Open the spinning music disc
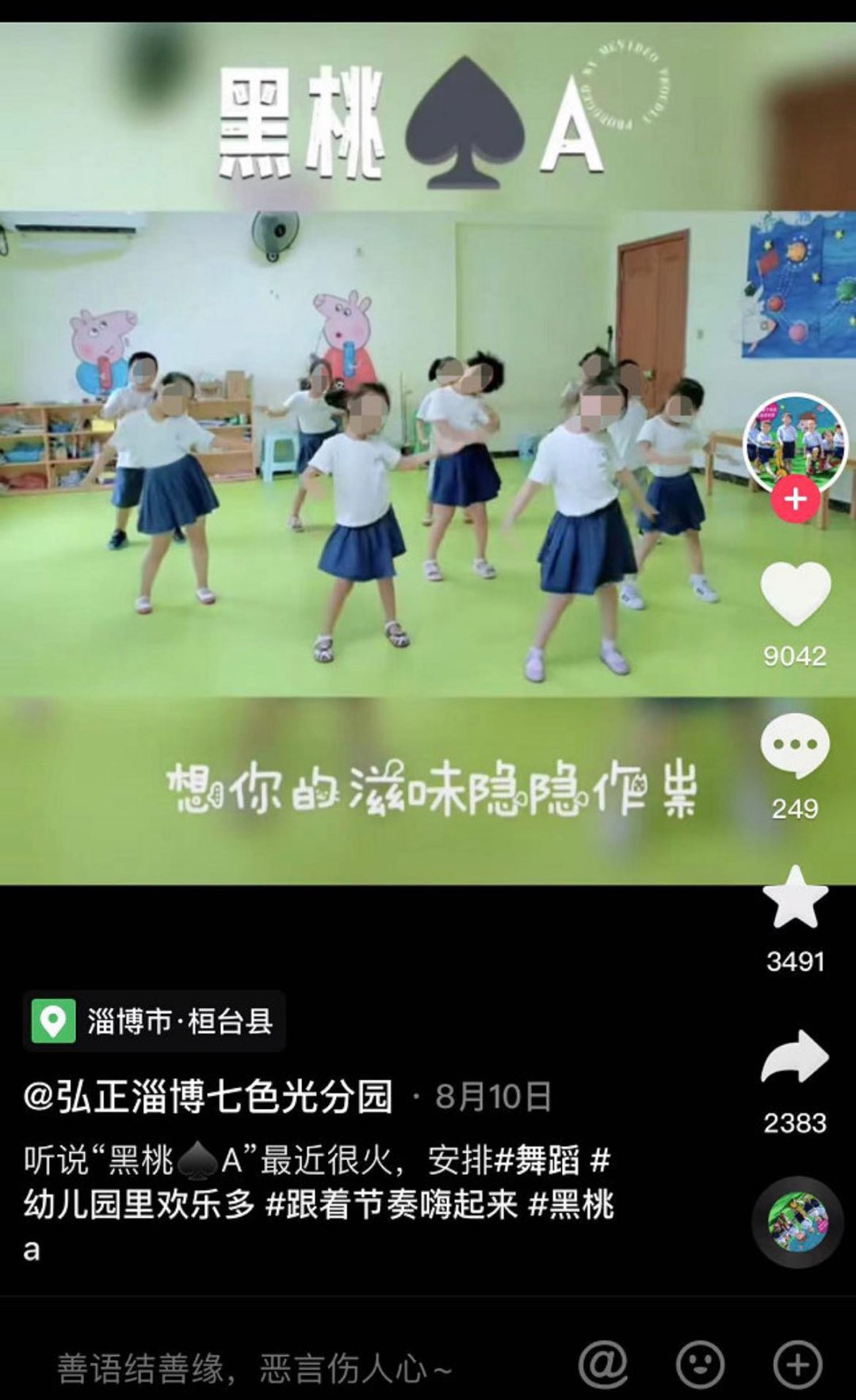 pyautogui.click(x=797, y=1223)
